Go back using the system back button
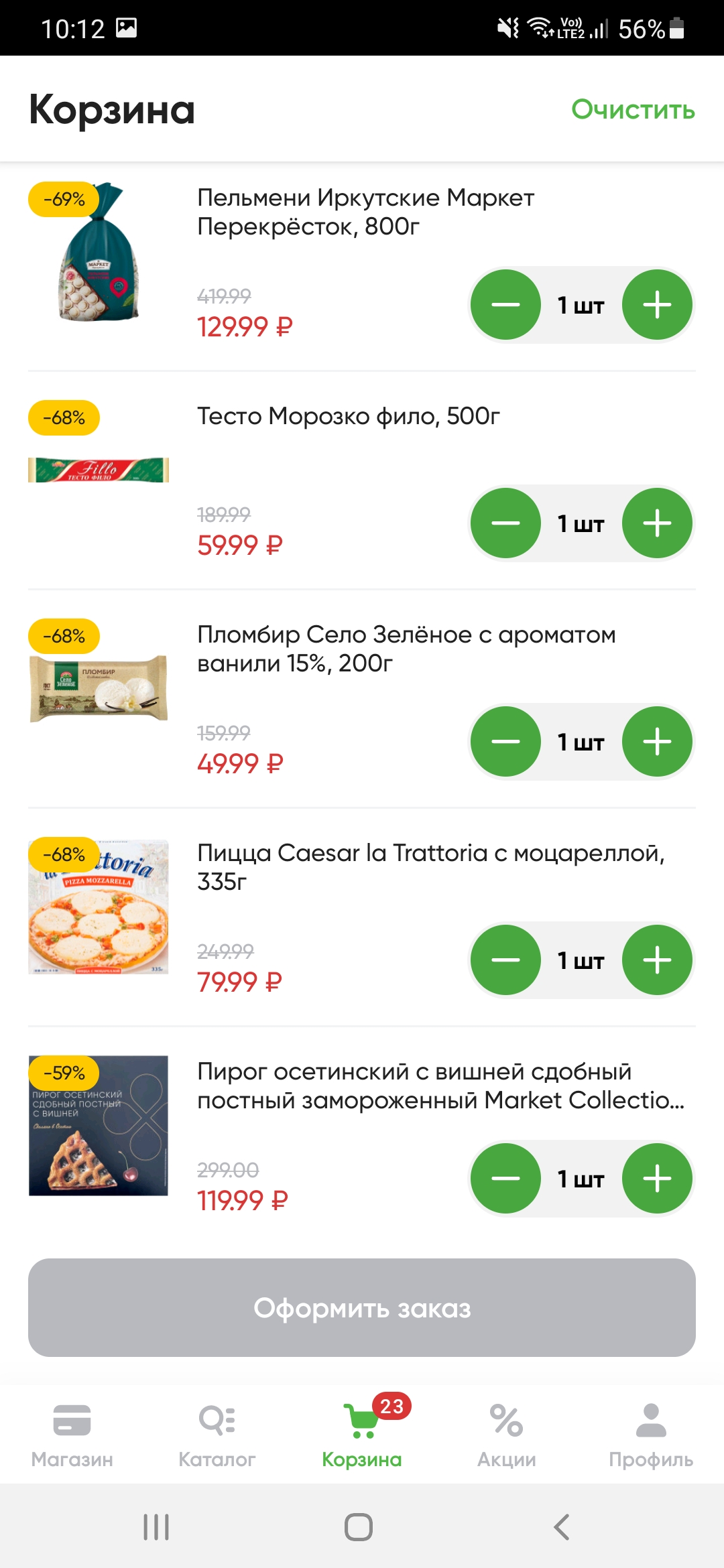The width and height of the screenshot is (724, 1568). pyautogui.click(x=562, y=1527)
